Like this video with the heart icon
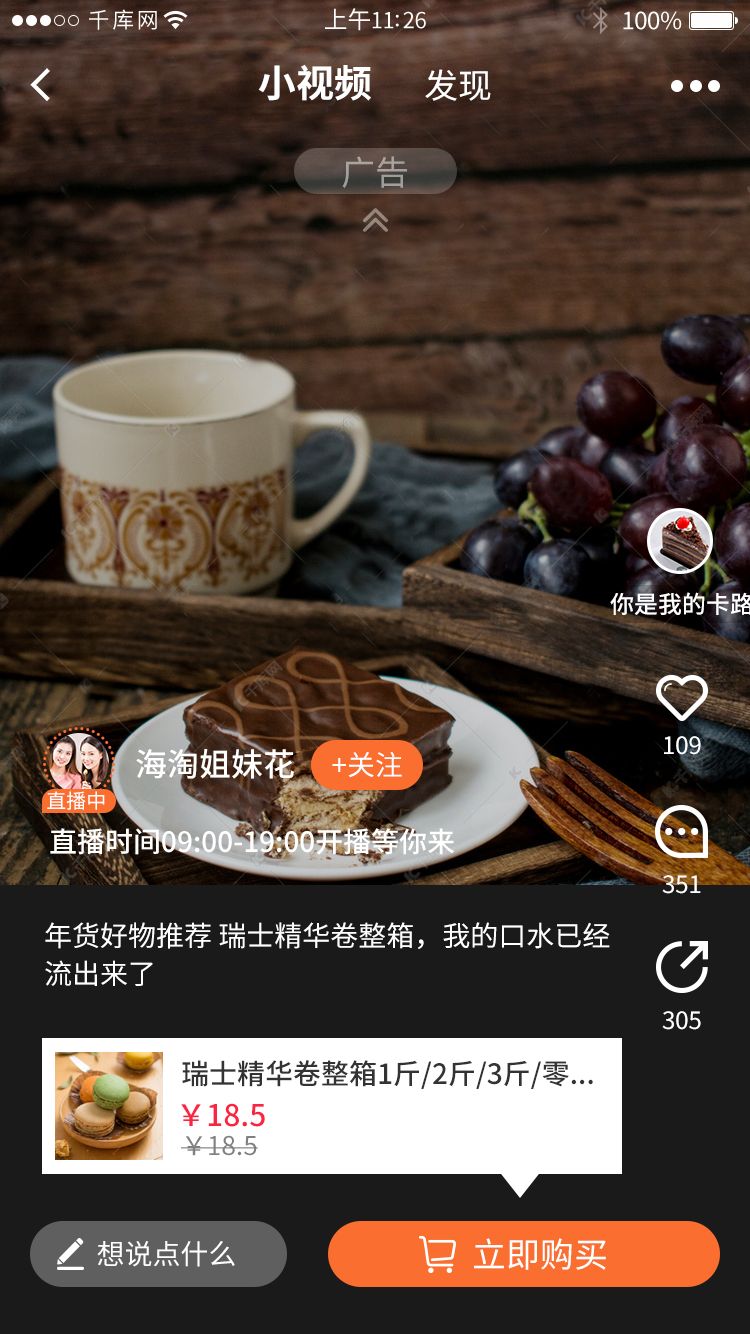 [681, 697]
